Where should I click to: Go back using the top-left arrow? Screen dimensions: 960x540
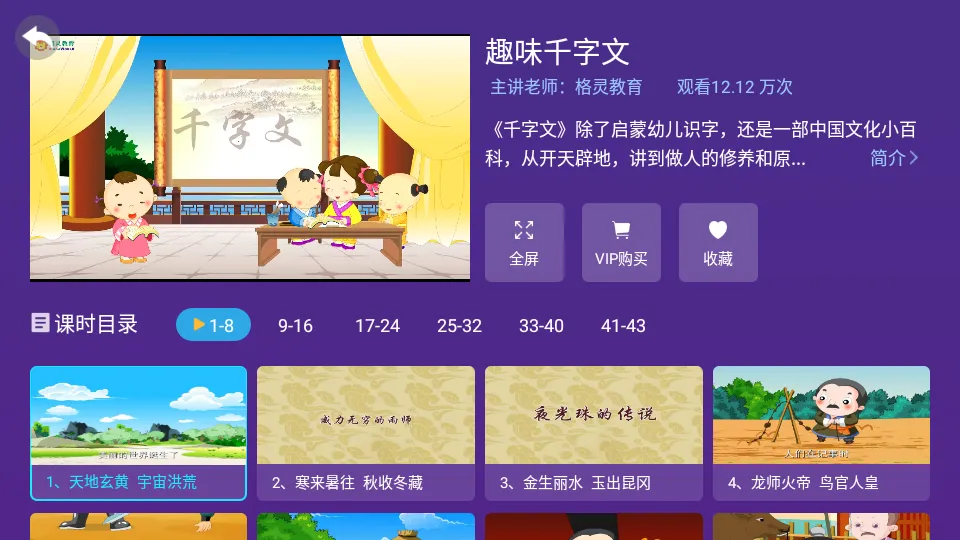[x=37, y=38]
